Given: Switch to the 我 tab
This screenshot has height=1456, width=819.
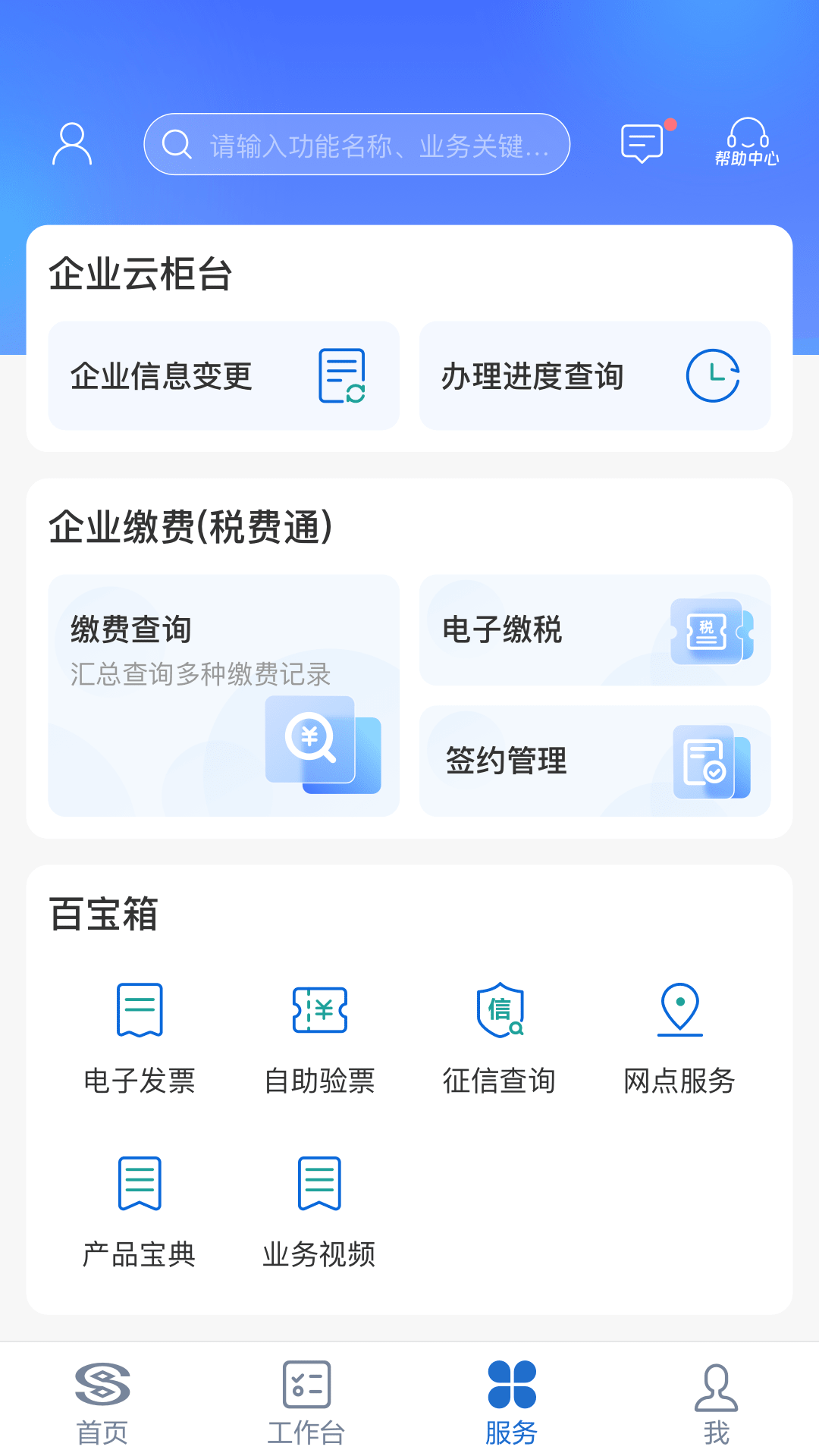Looking at the screenshot, I should (717, 1403).
